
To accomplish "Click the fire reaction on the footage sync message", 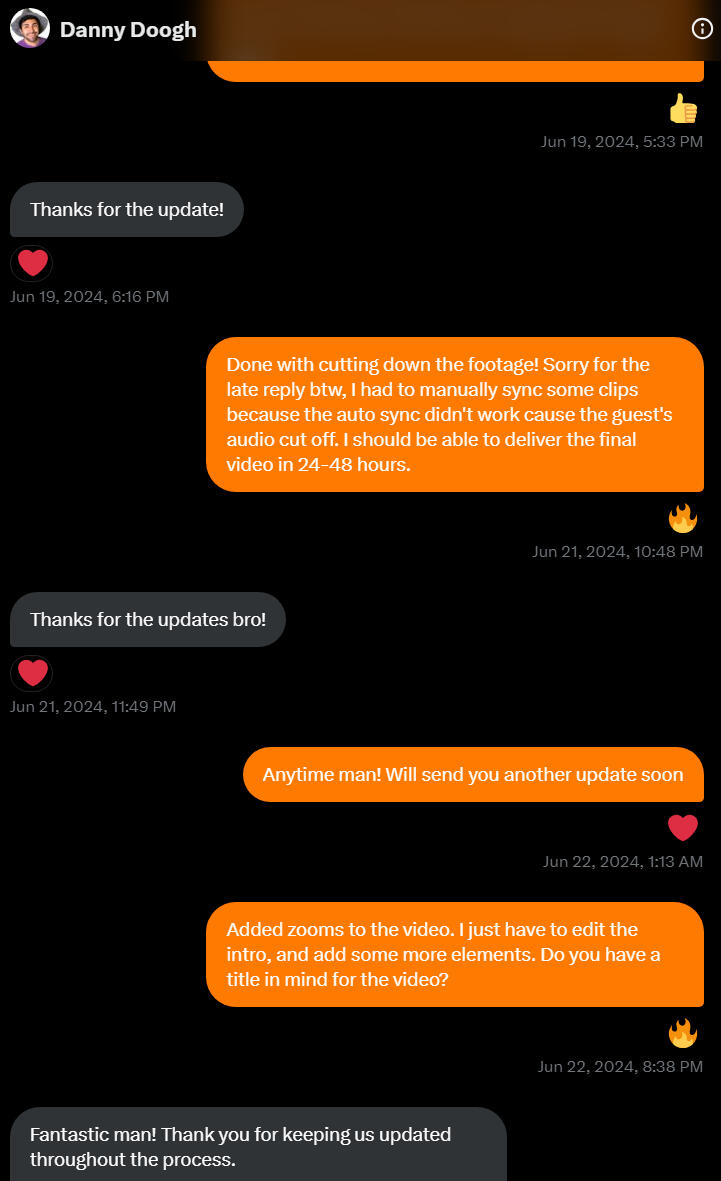I will pos(683,518).
